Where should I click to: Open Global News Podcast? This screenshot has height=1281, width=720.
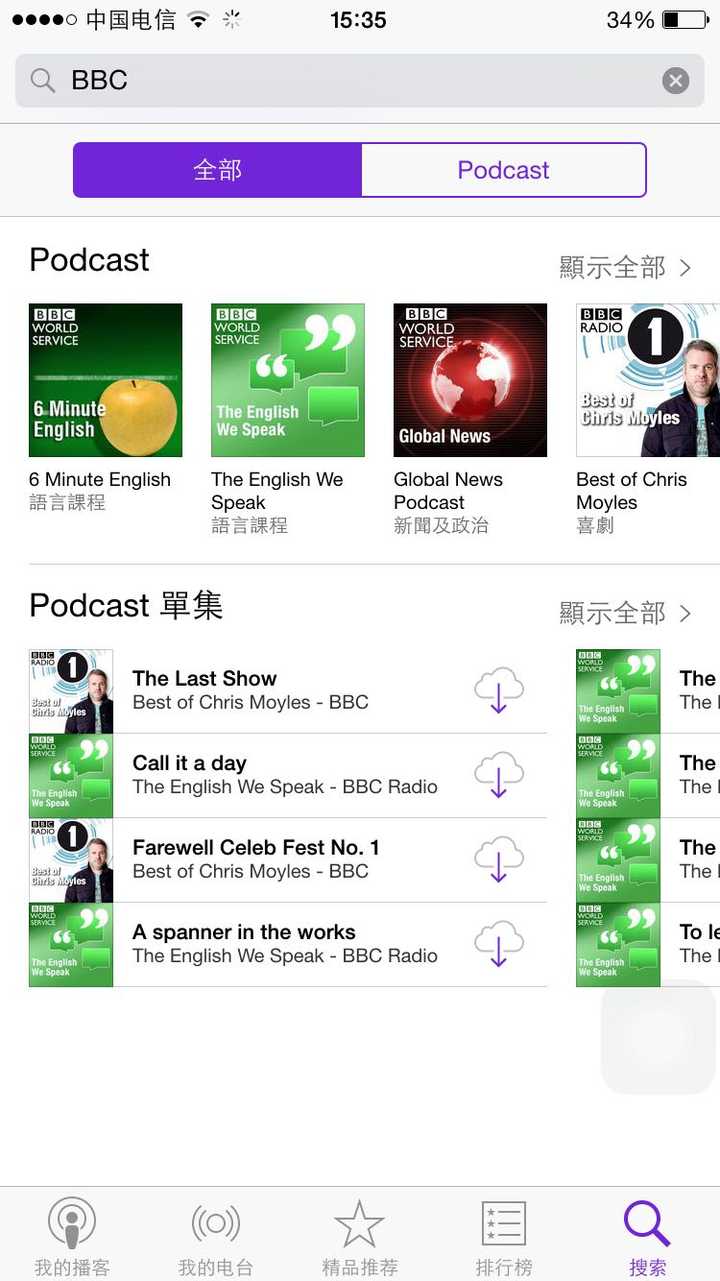coord(470,381)
